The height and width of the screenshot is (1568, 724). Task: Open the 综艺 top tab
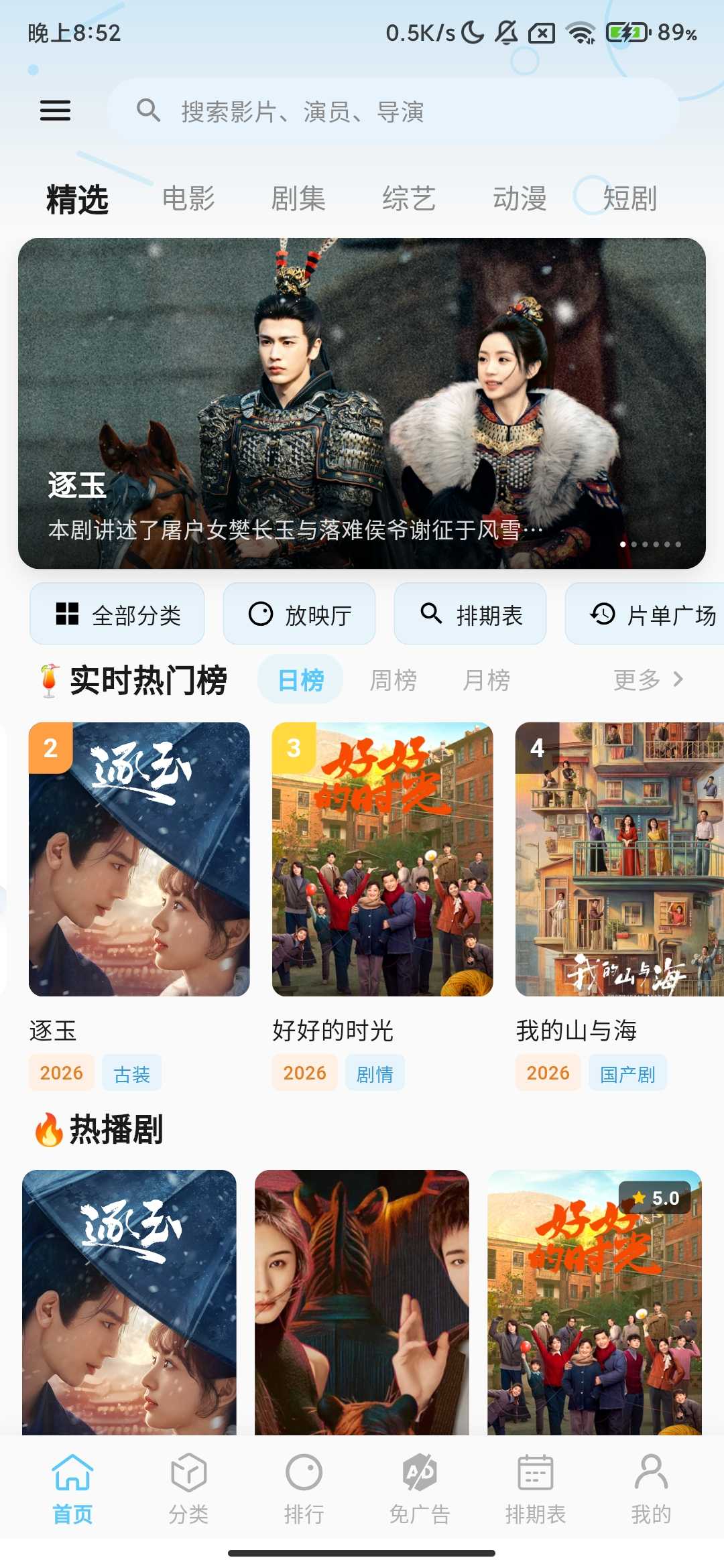pyautogui.click(x=409, y=199)
